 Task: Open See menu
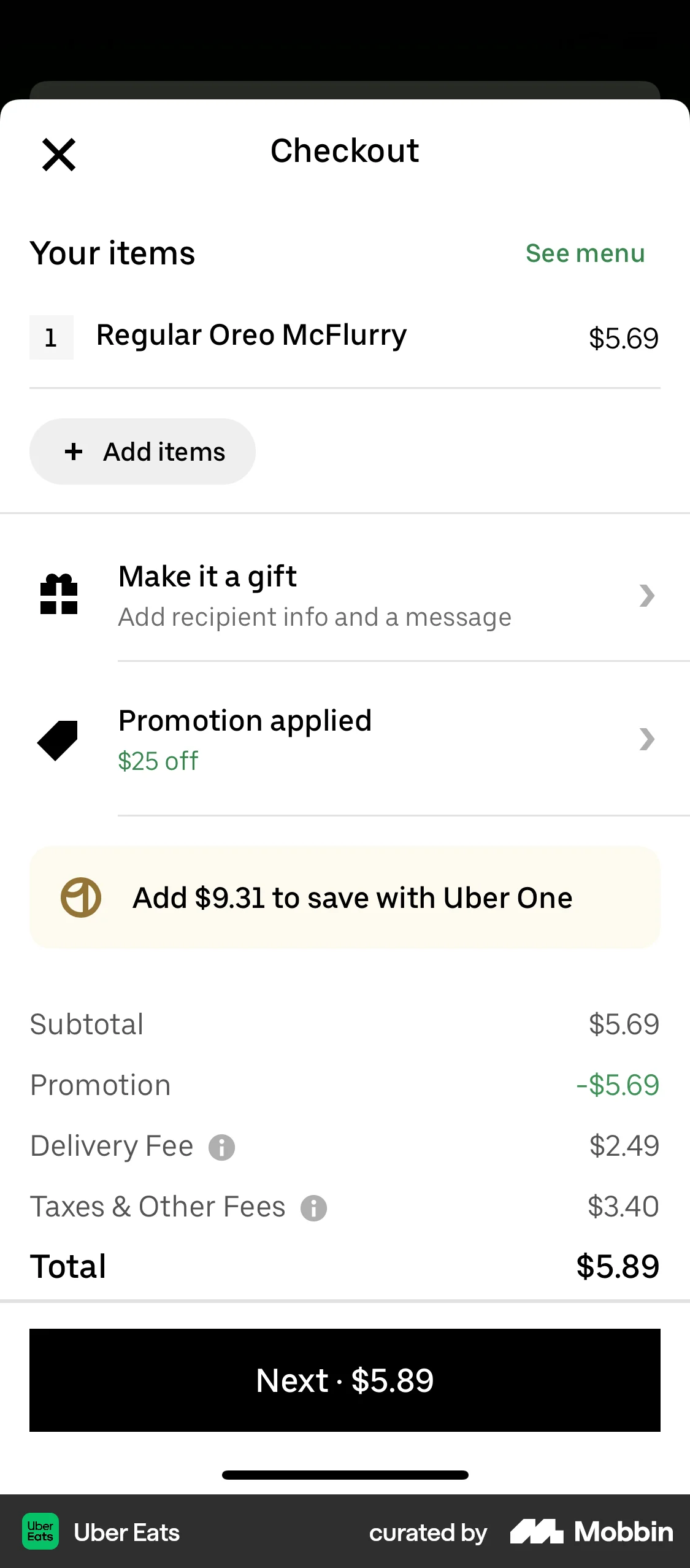(x=584, y=253)
